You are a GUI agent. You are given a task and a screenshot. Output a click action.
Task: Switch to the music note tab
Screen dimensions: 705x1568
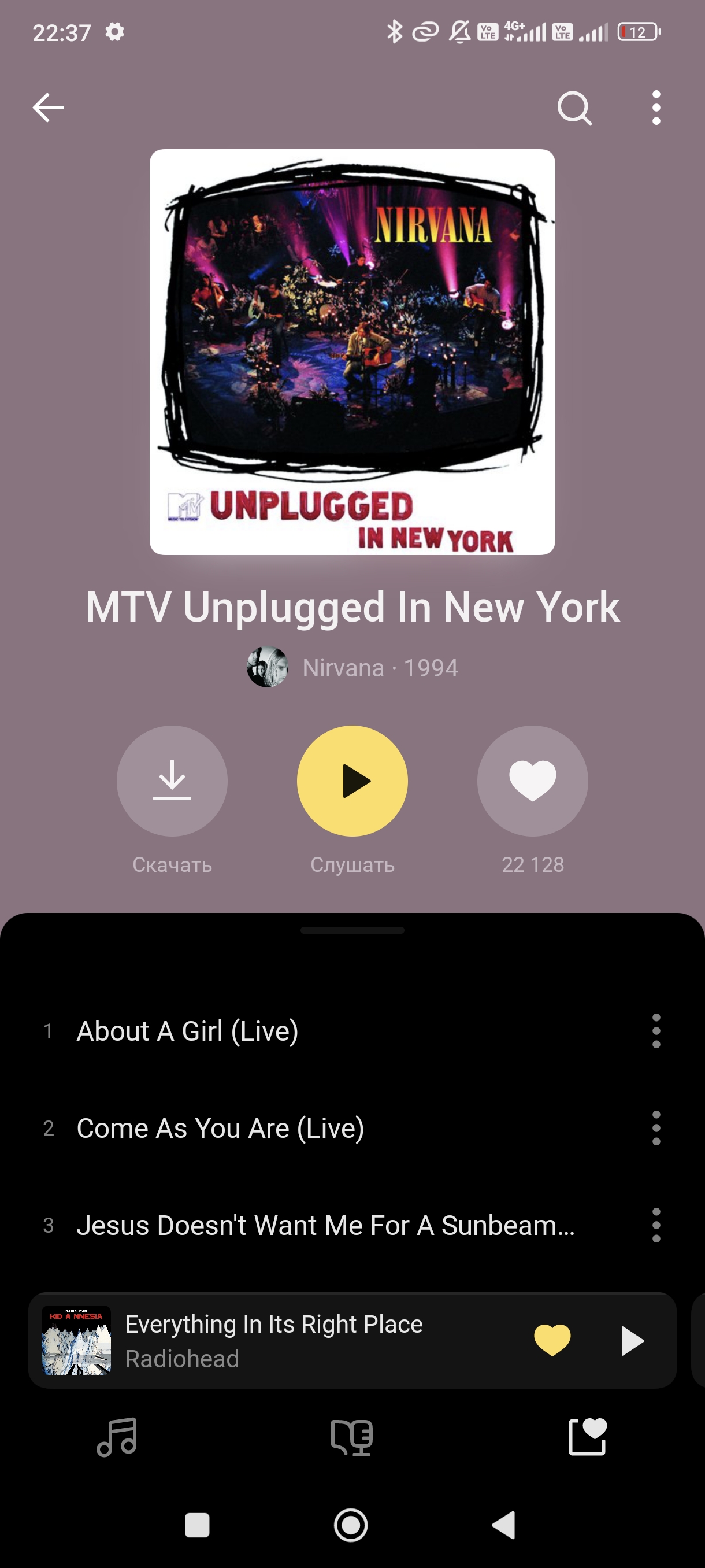(117, 1437)
